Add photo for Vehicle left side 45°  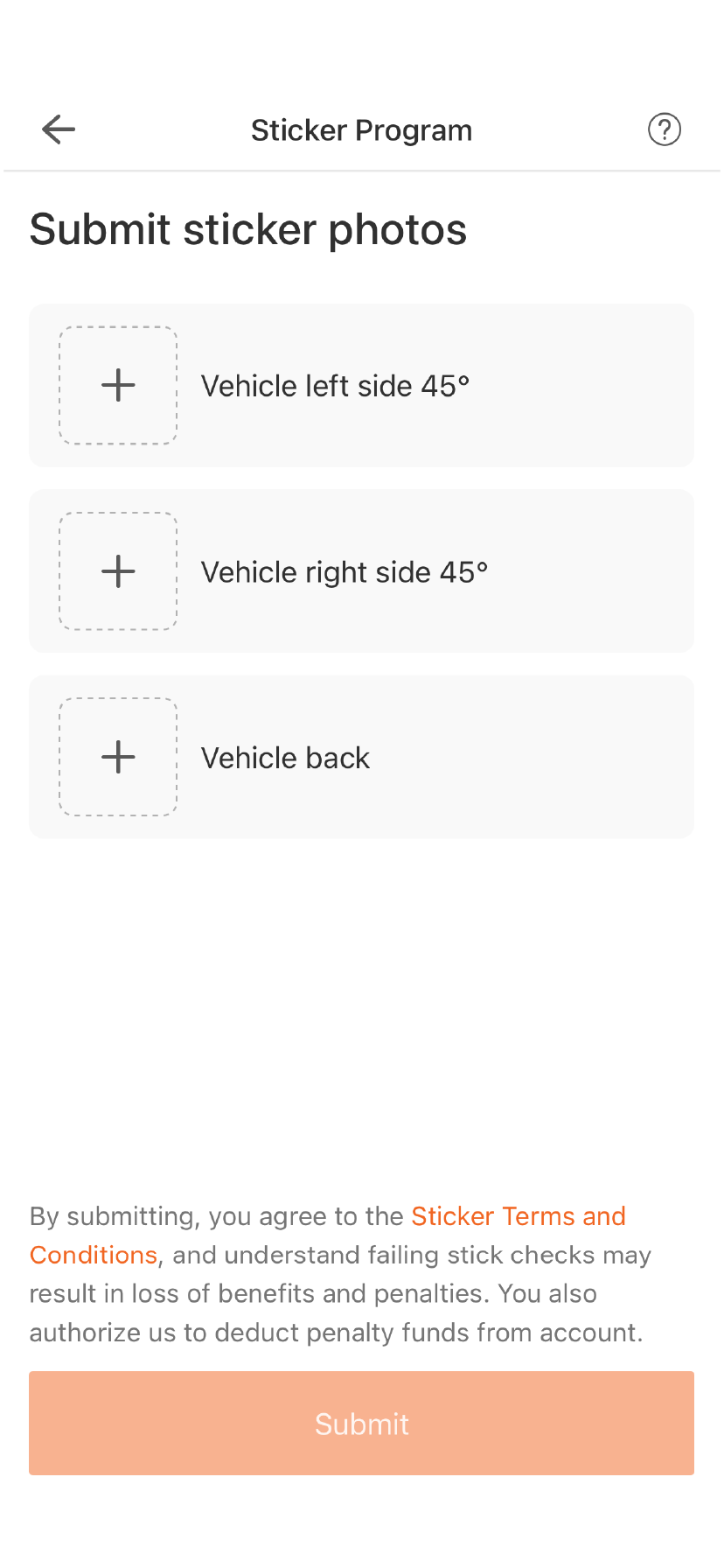pos(118,385)
